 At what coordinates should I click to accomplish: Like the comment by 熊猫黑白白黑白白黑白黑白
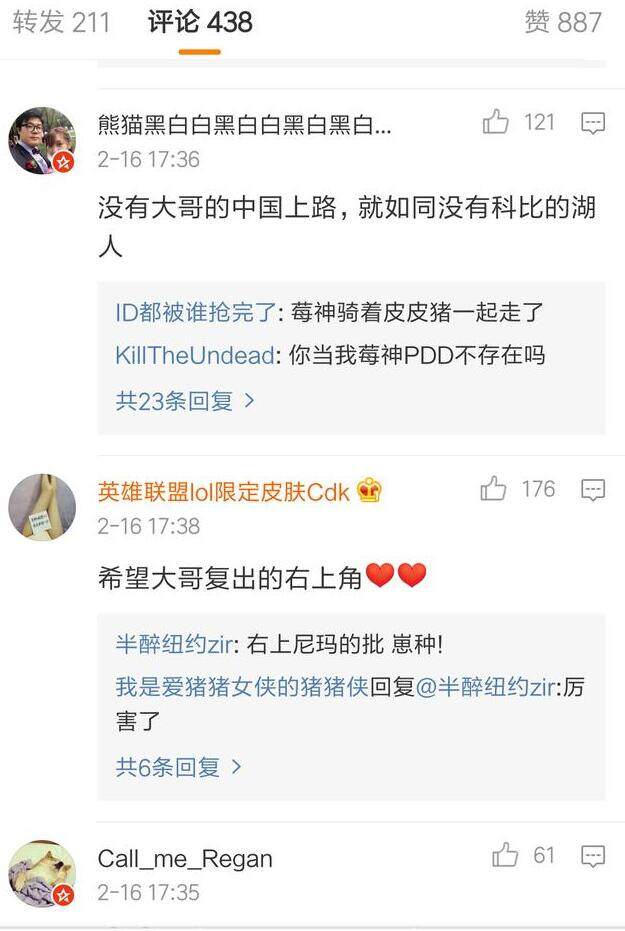496,123
